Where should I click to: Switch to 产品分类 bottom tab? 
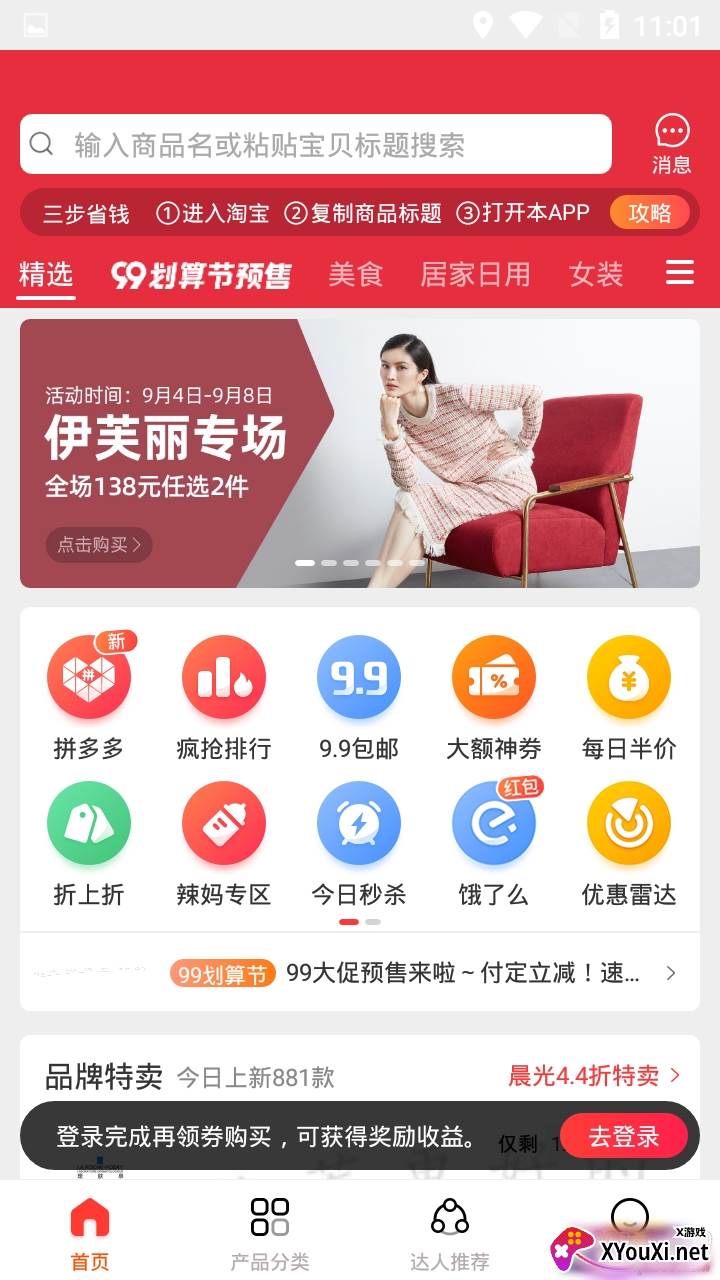coord(270,1233)
